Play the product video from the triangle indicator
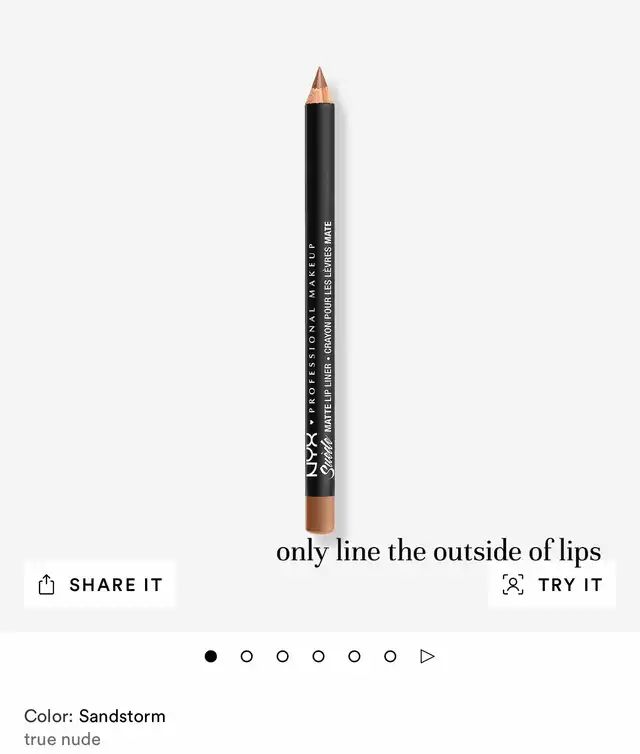 coord(427,656)
